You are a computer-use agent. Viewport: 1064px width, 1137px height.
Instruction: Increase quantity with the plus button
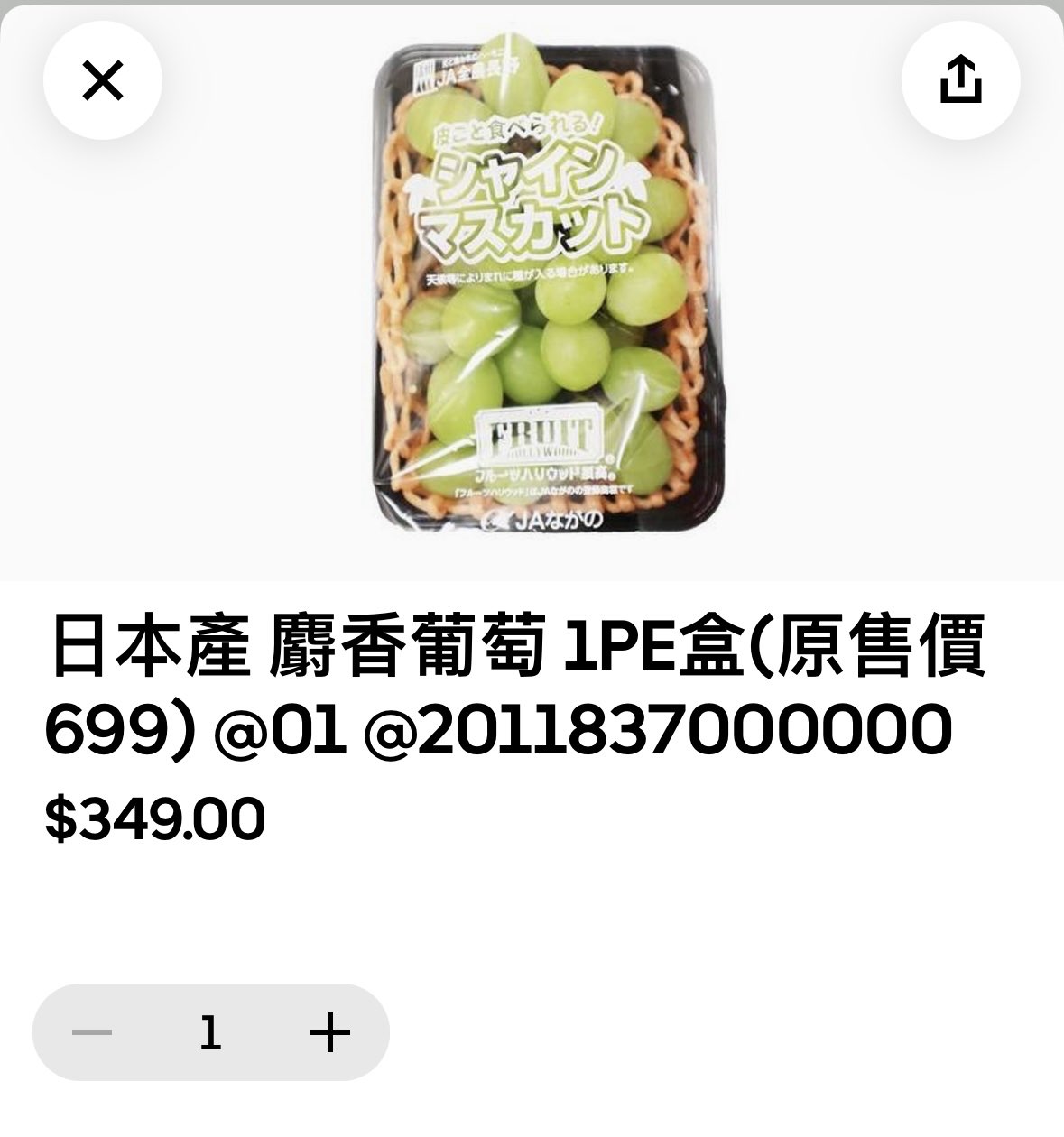coord(329,1031)
